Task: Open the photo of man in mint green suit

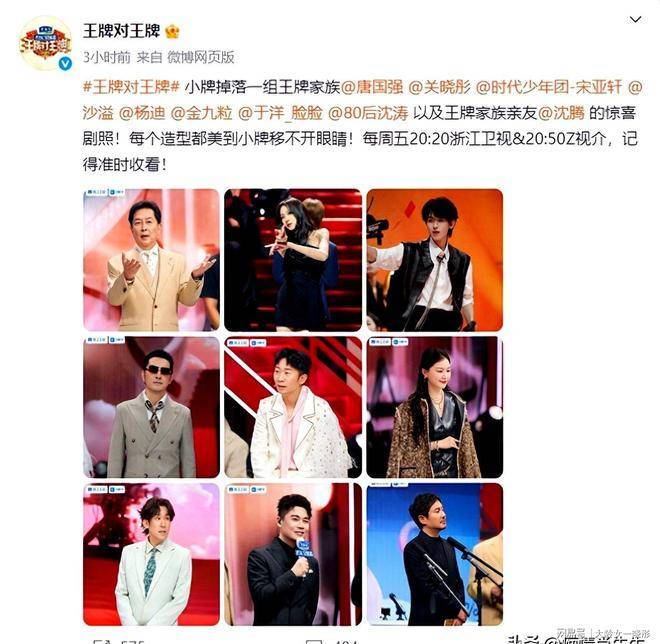Action: 151,554
